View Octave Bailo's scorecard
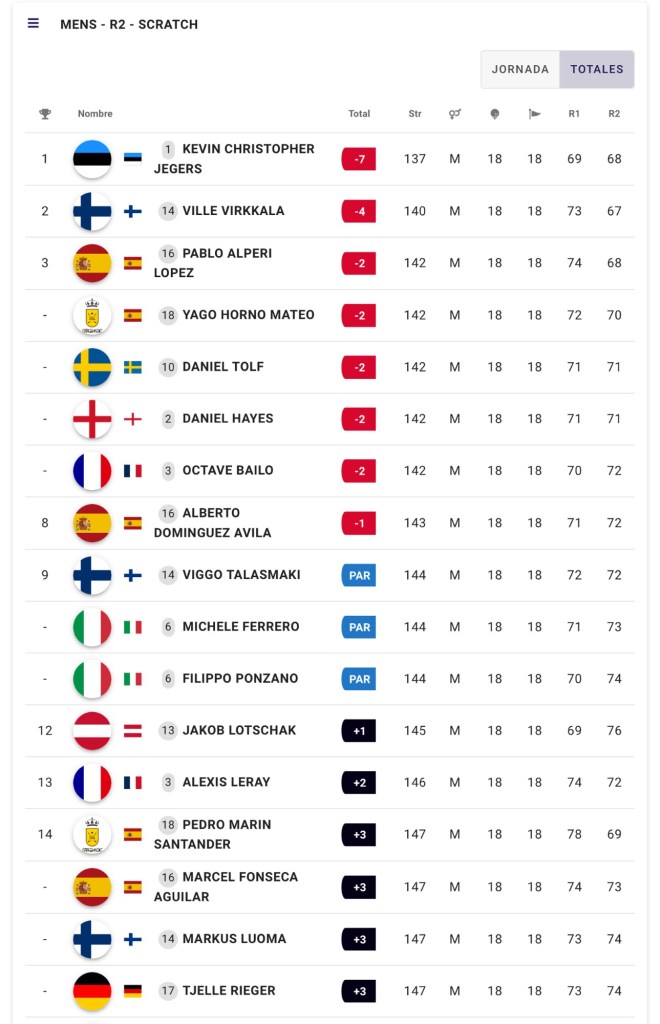 [x=227, y=471]
